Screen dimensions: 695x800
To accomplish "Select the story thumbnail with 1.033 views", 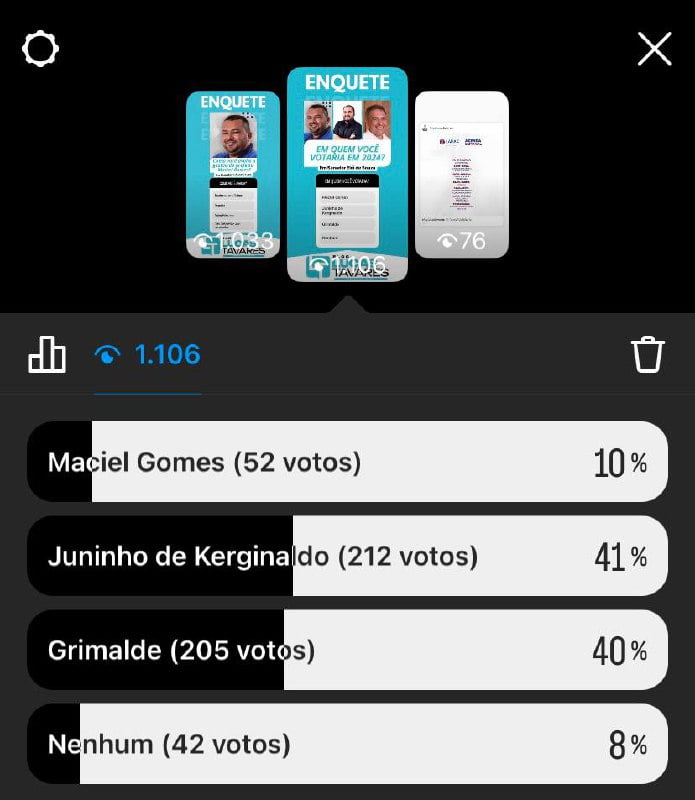I will [x=233, y=174].
